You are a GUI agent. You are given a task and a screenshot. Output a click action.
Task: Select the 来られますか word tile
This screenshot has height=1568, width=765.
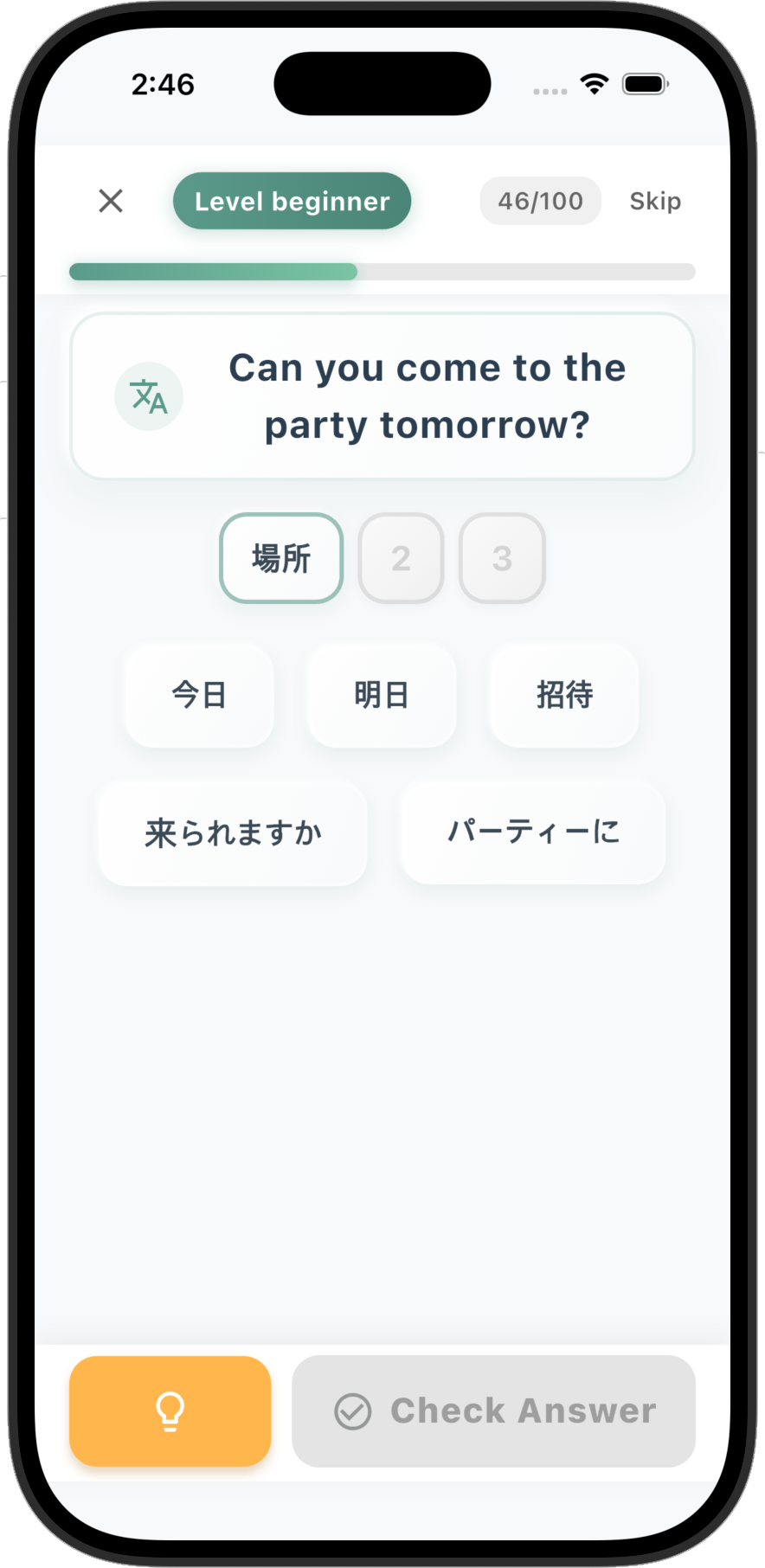(x=232, y=833)
